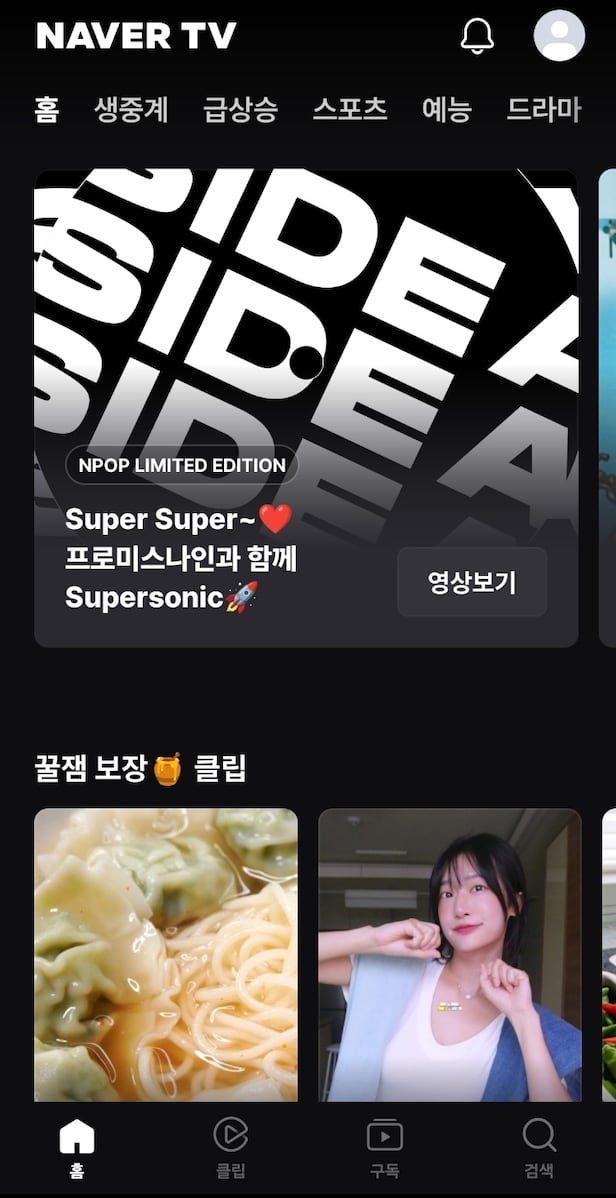Switch to the 급상승 tab

pos(240,109)
